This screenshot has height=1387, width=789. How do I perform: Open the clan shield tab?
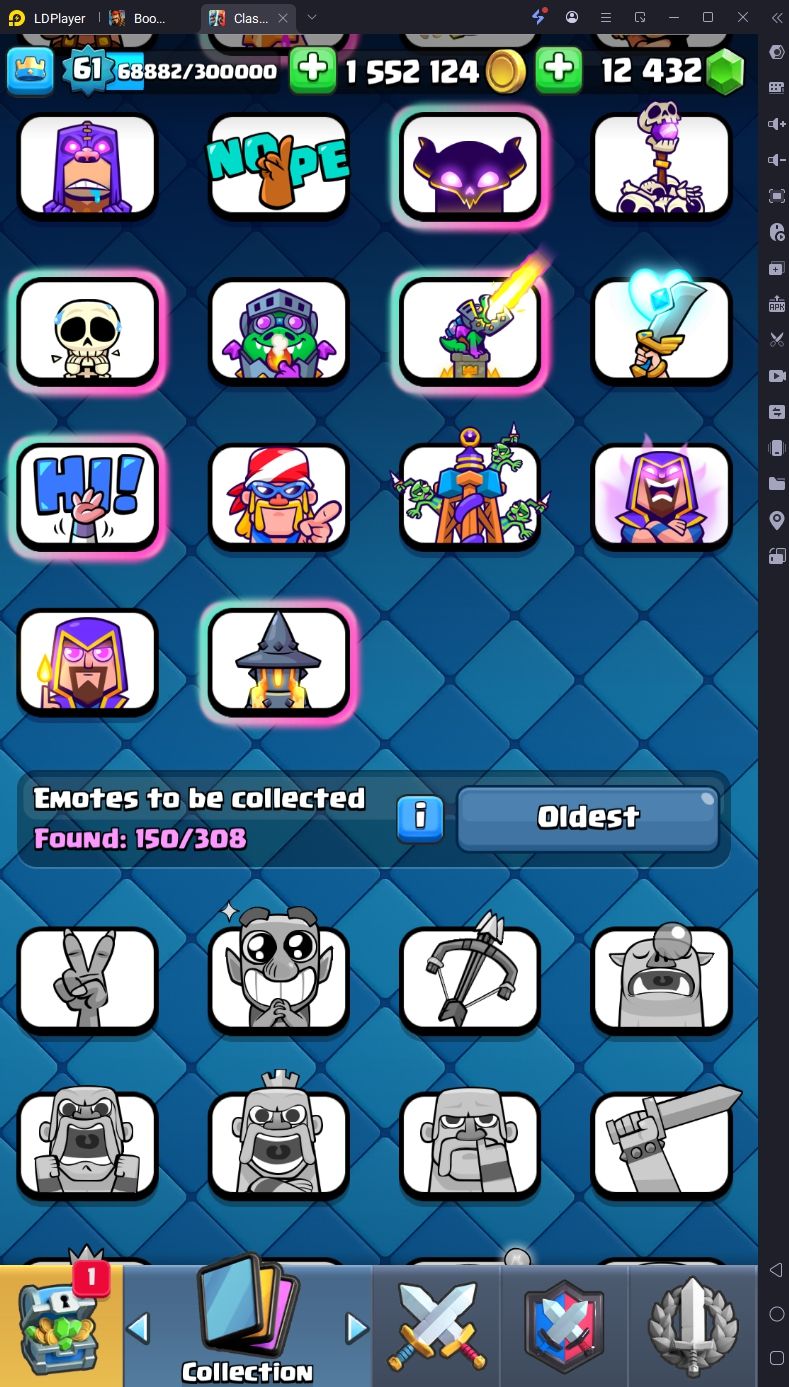pyautogui.click(x=565, y=1325)
